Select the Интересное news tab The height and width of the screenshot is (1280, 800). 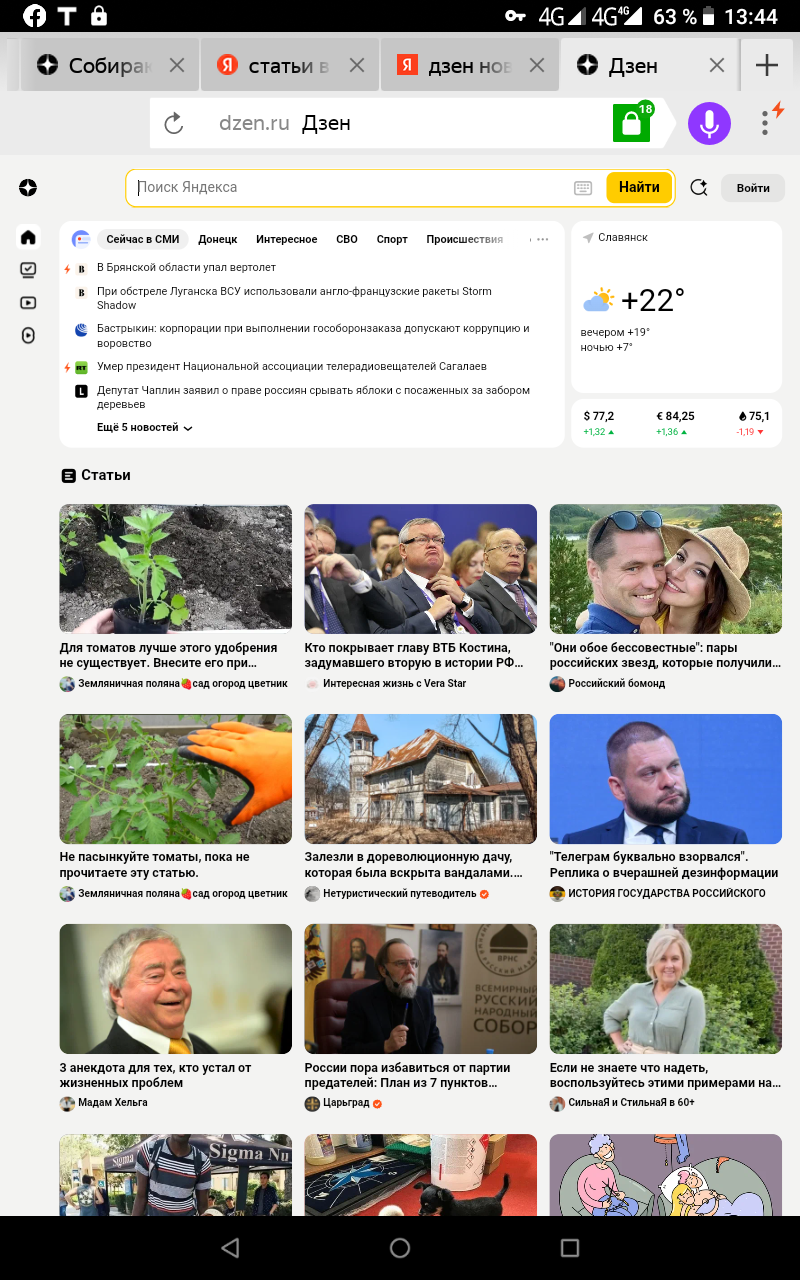tap(286, 239)
